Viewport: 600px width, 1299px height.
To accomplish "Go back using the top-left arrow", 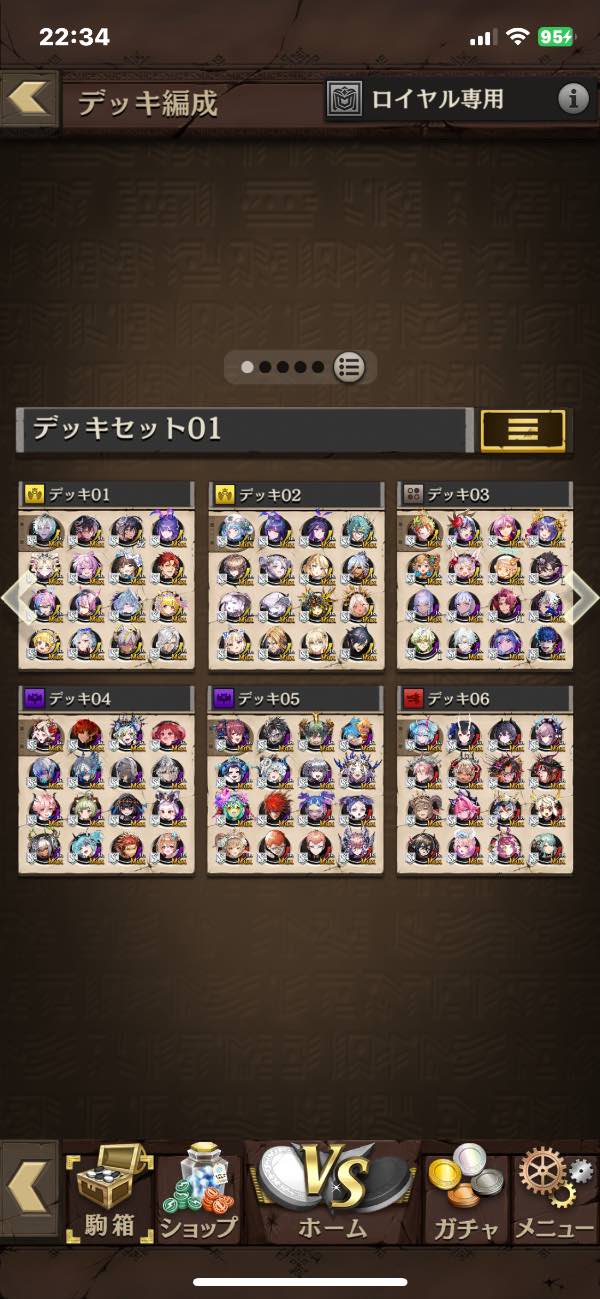I will pos(28,98).
